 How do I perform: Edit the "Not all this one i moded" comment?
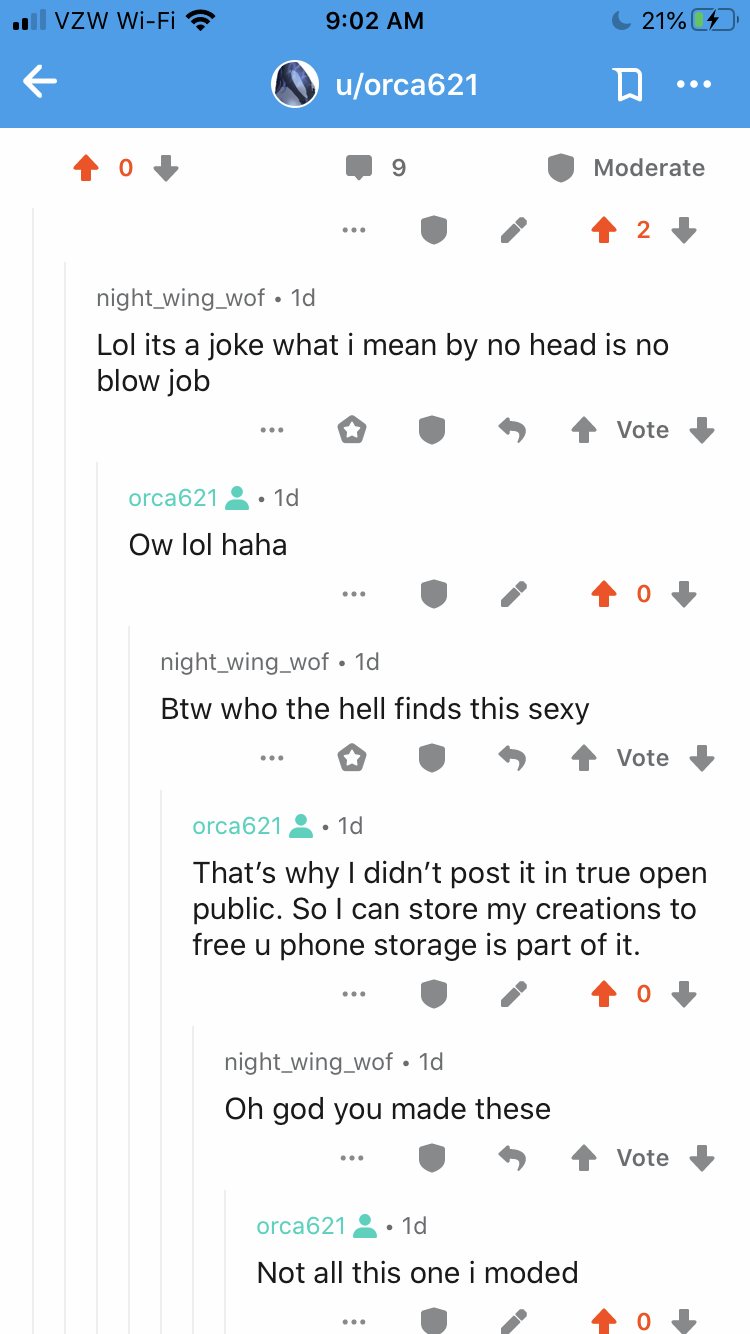click(513, 1320)
